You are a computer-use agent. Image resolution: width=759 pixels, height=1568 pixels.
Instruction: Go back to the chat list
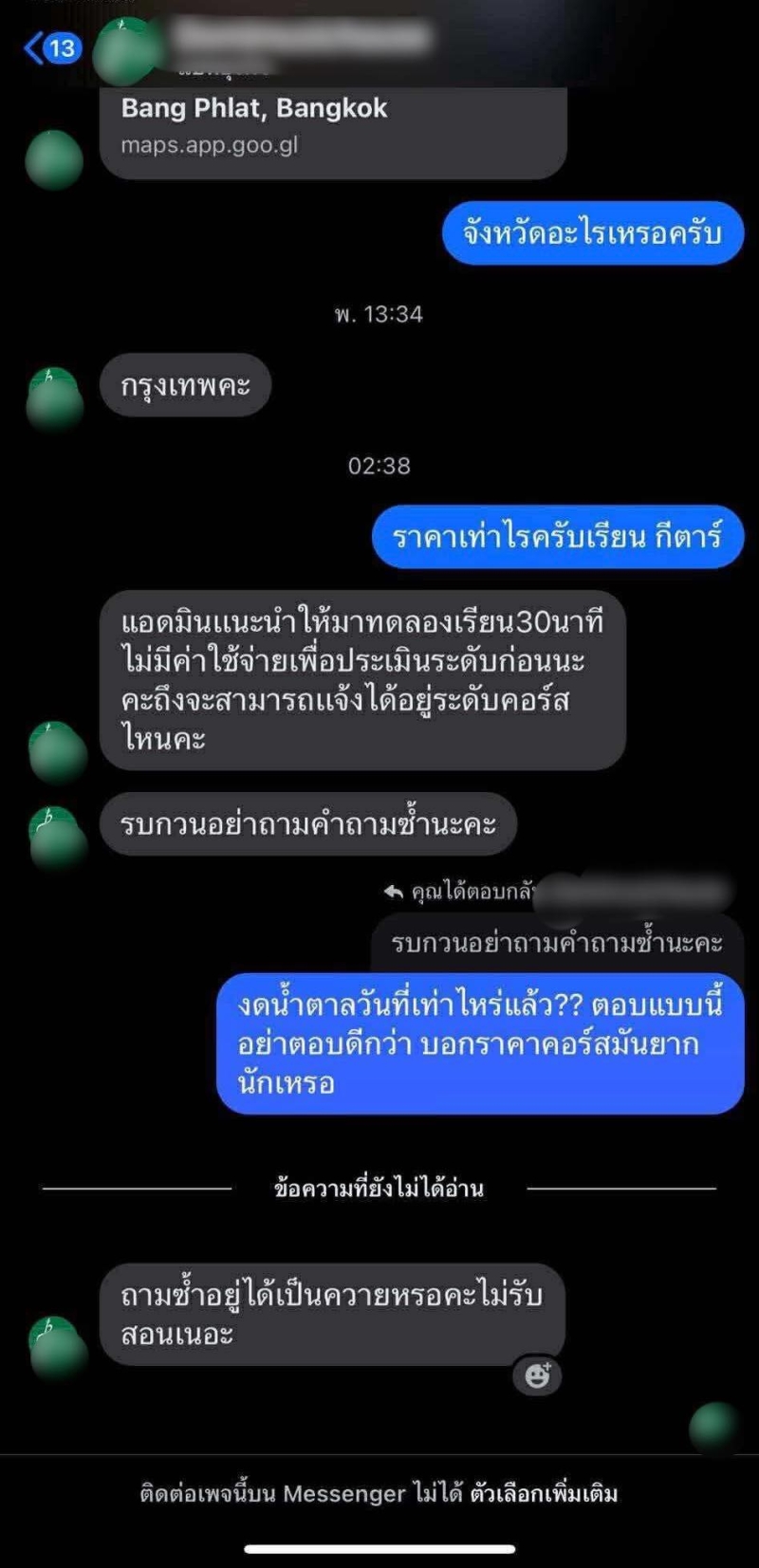click(52, 47)
